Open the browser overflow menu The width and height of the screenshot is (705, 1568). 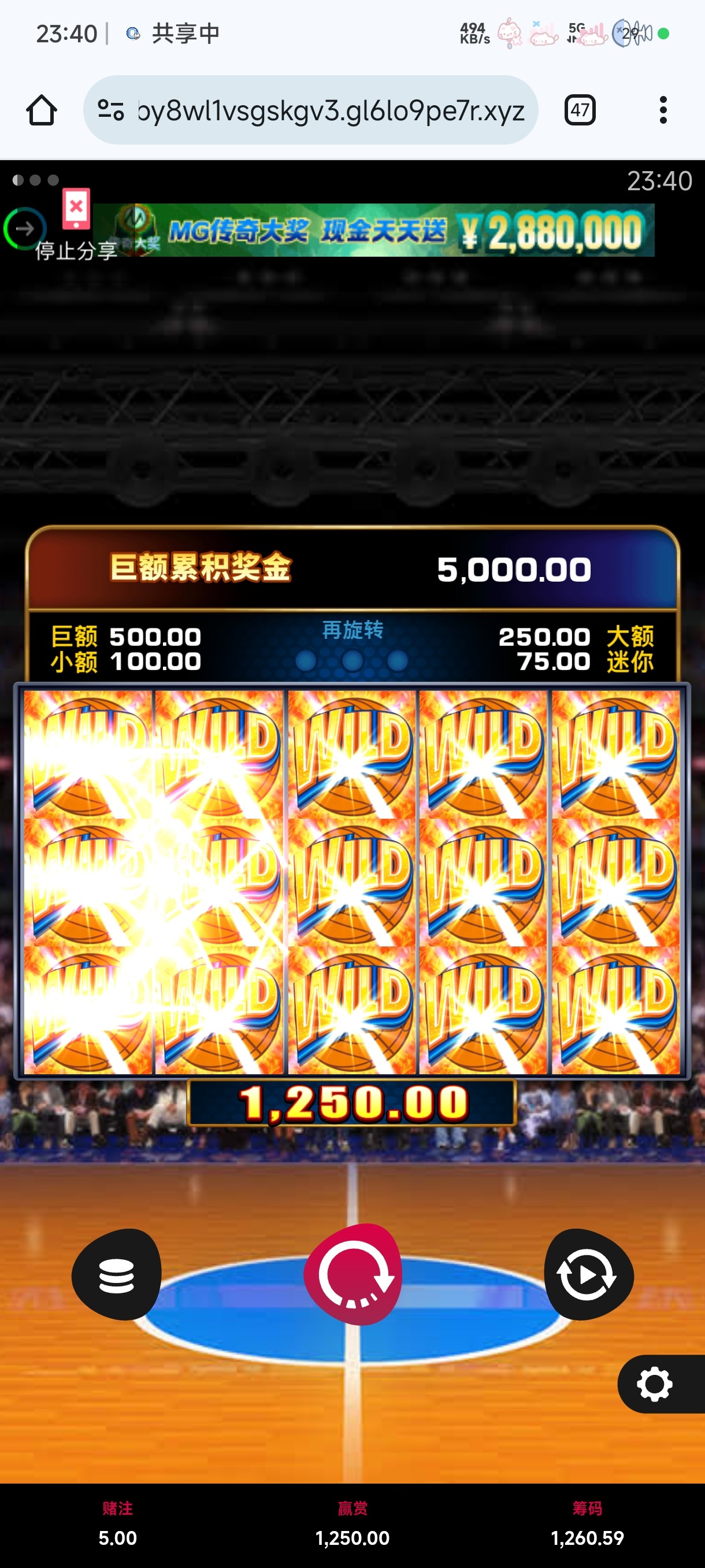click(662, 111)
